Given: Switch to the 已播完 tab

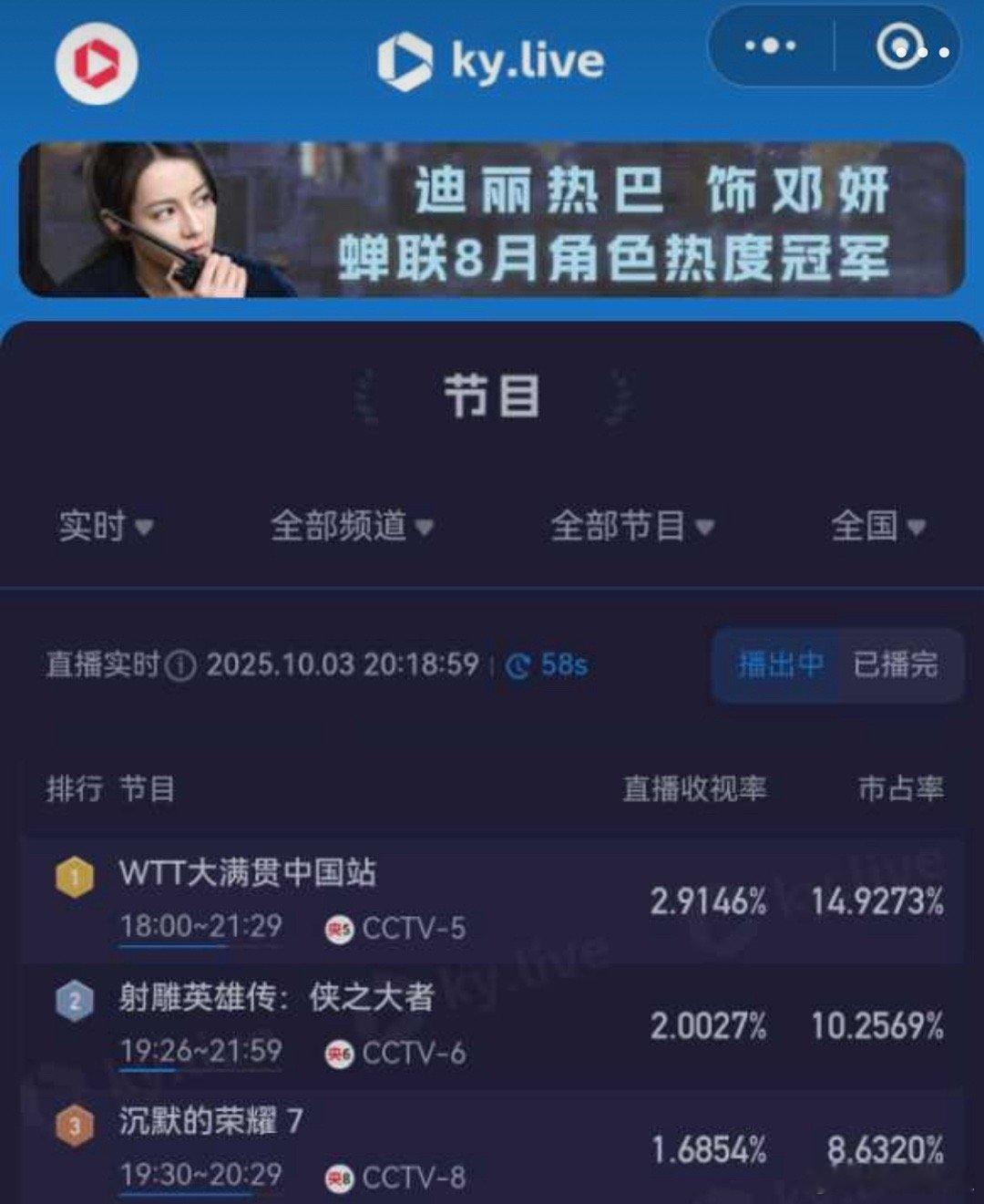Looking at the screenshot, I should tap(896, 664).
